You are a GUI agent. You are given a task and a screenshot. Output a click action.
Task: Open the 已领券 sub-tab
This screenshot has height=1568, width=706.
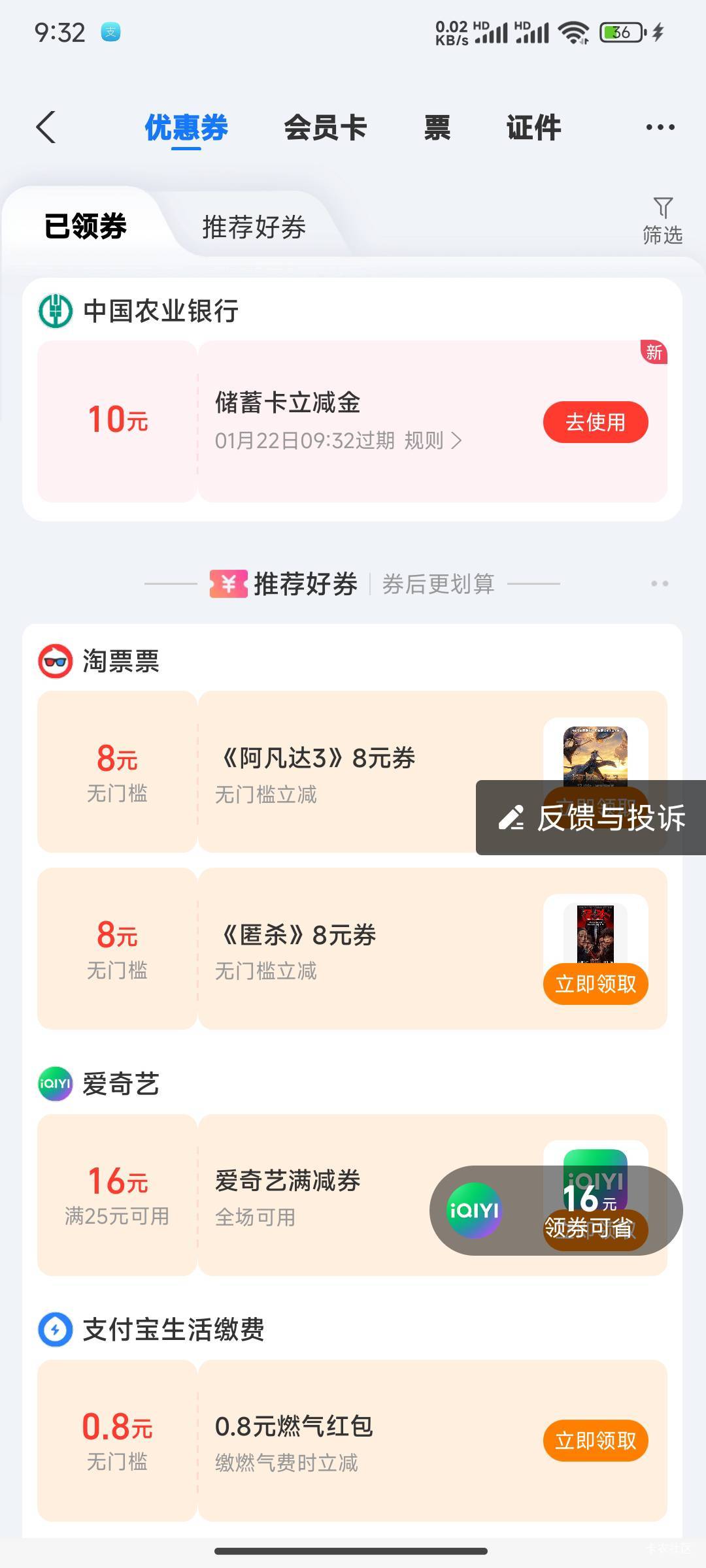(x=85, y=226)
